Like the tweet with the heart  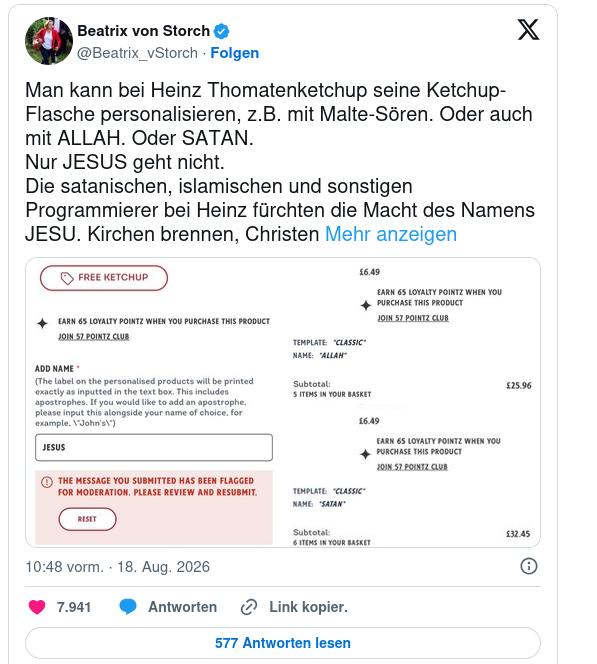tap(37, 607)
